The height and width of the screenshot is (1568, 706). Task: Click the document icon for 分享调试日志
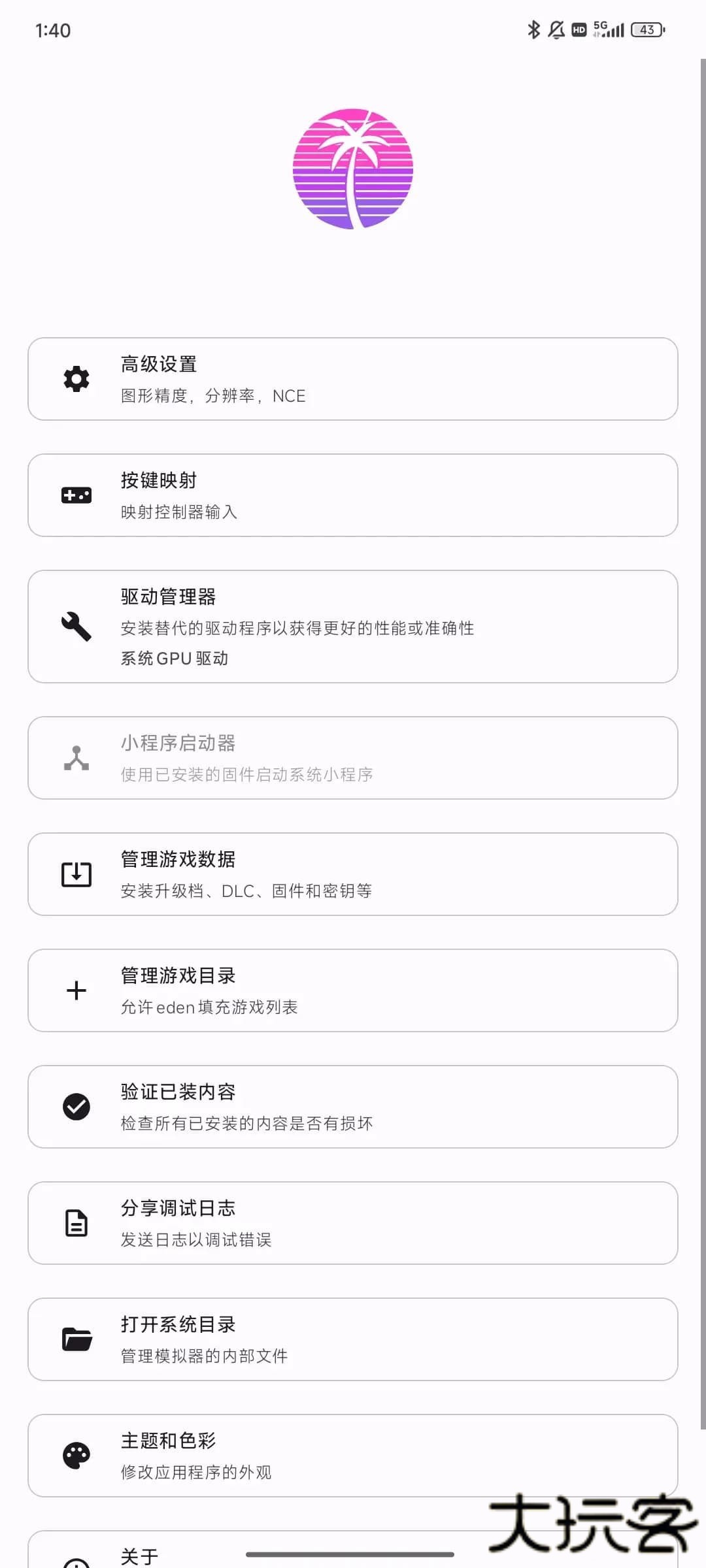point(76,1223)
